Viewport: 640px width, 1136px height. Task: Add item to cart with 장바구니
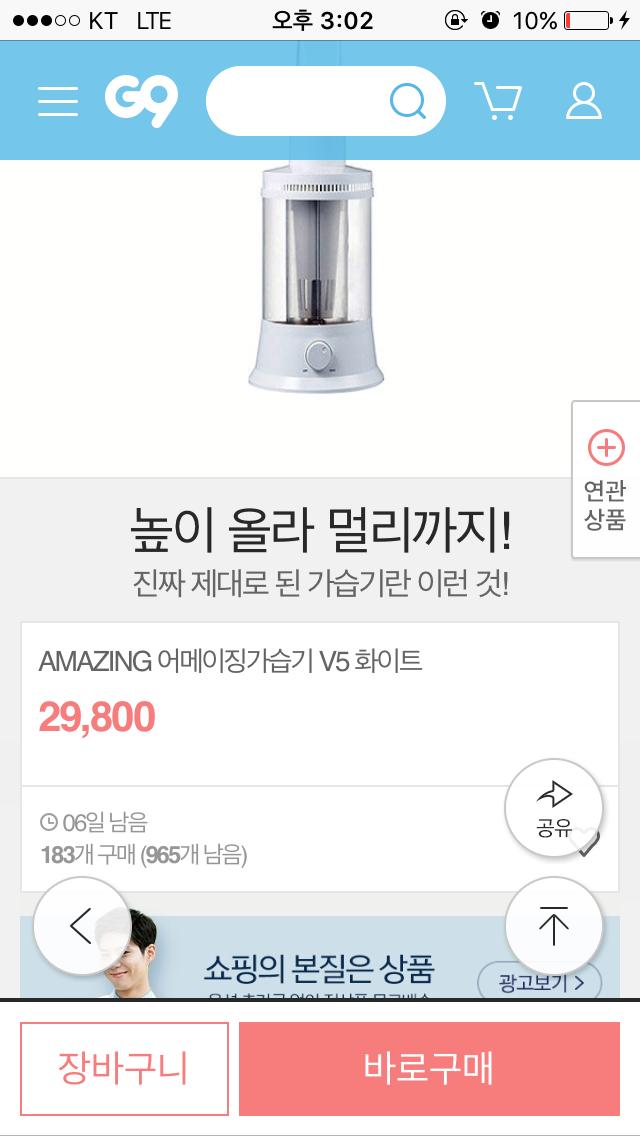124,1068
